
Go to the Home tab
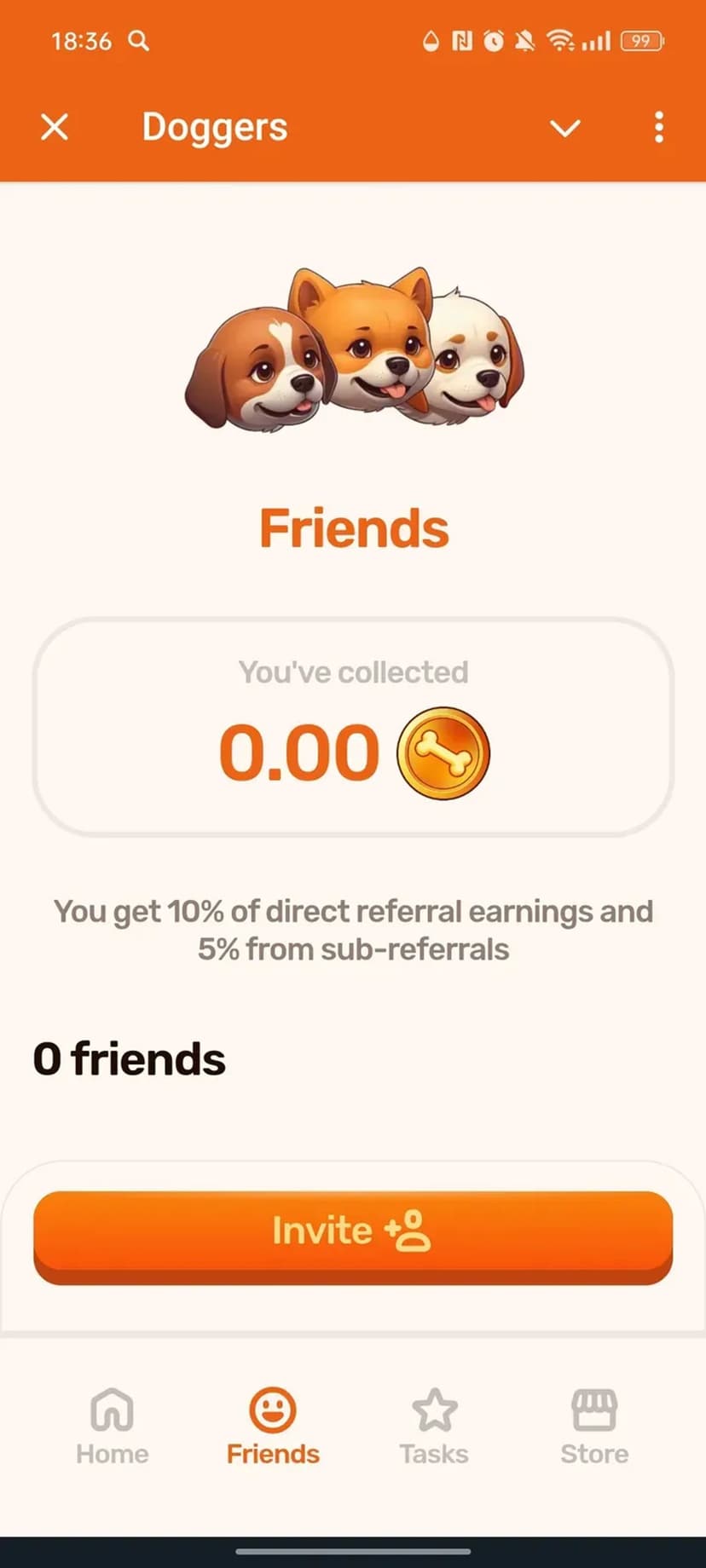[x=112, y=1427]
